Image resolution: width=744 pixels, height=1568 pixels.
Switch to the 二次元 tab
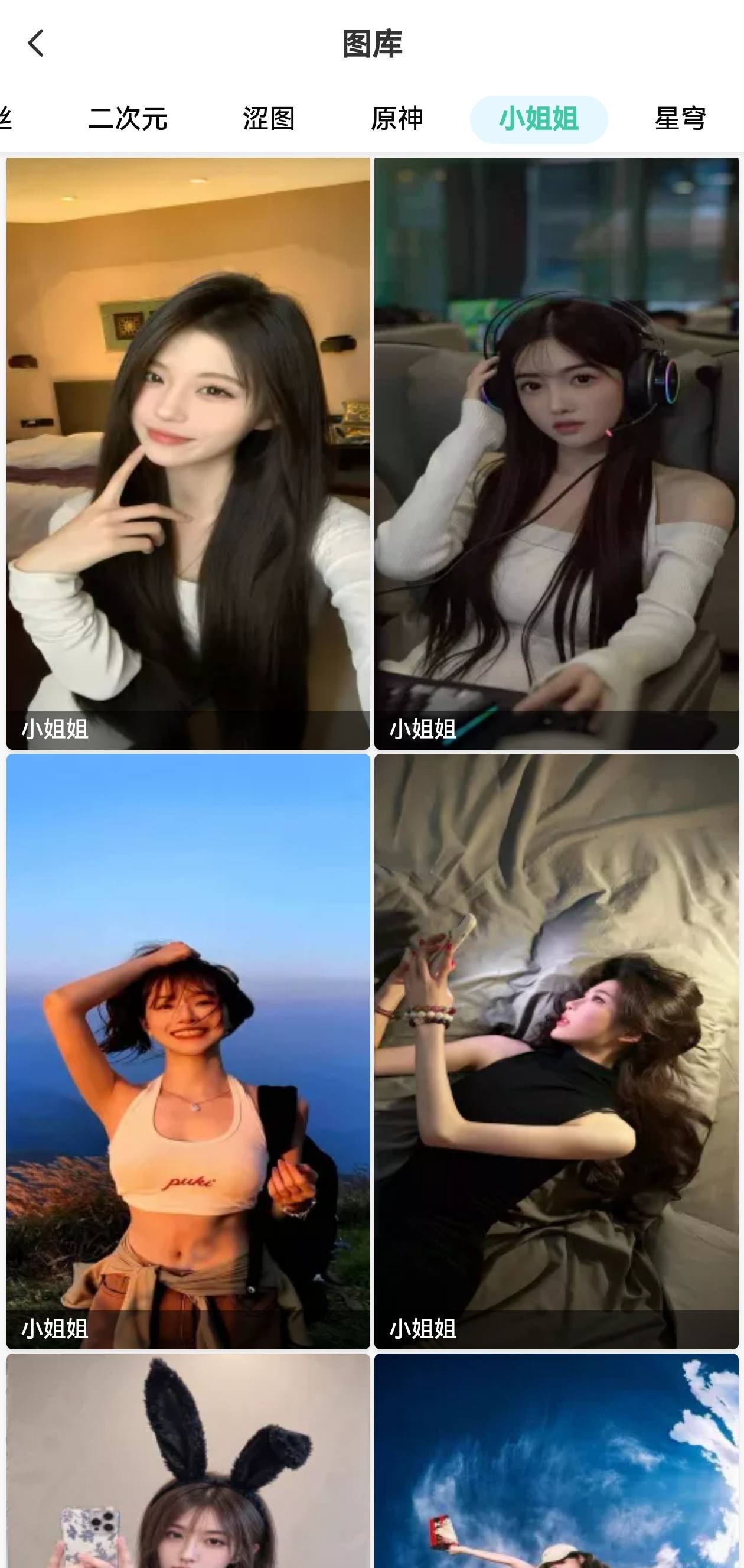[x=128, y=119]
